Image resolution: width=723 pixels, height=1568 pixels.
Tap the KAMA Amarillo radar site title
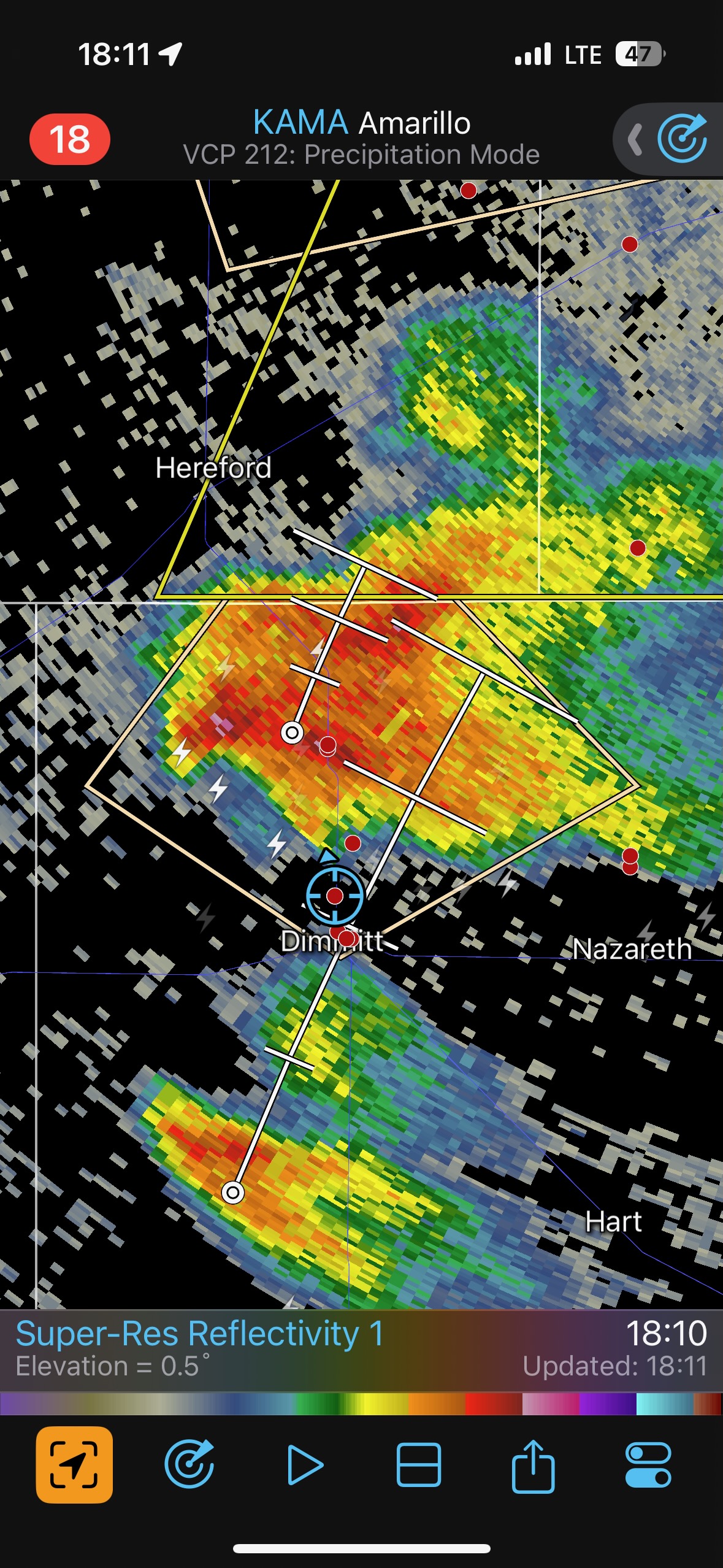pyautogui.click(x=361, y=123)
